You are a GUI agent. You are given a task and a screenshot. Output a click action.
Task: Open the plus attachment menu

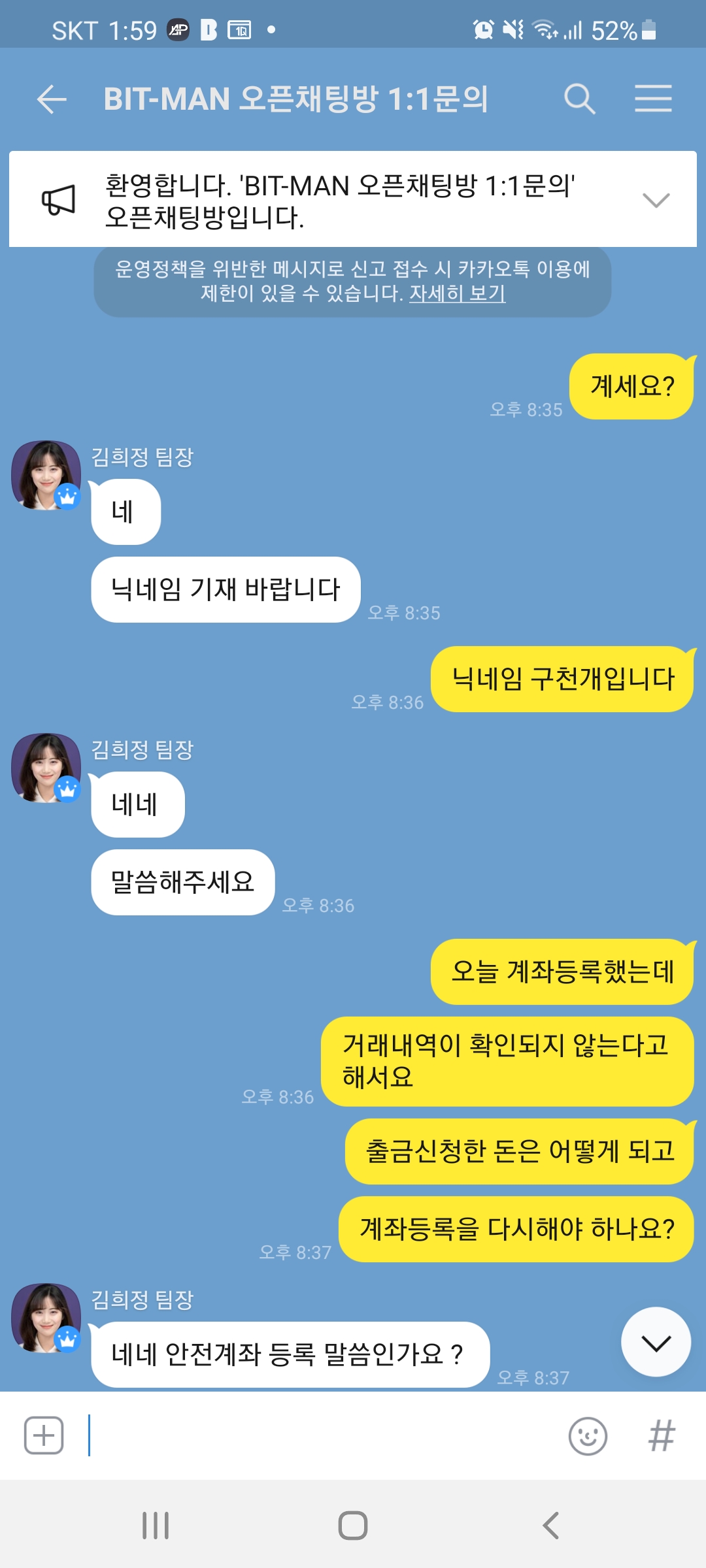click(44, 1435)
